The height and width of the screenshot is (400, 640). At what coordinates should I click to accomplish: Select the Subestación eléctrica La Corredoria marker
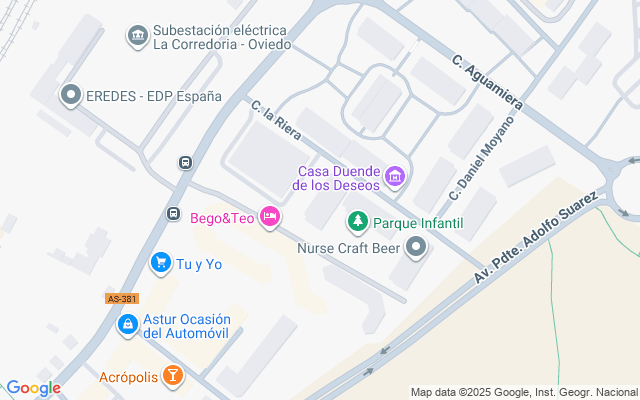136,36
